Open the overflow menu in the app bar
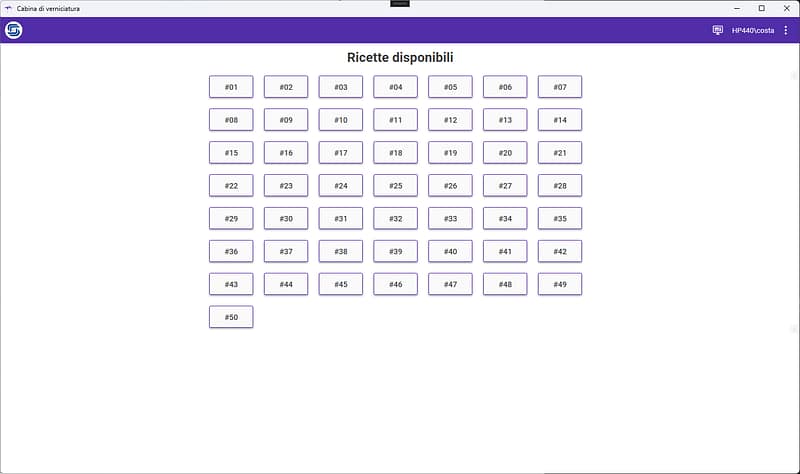Screen dimensions: 800x474 [x=785, y=30]
